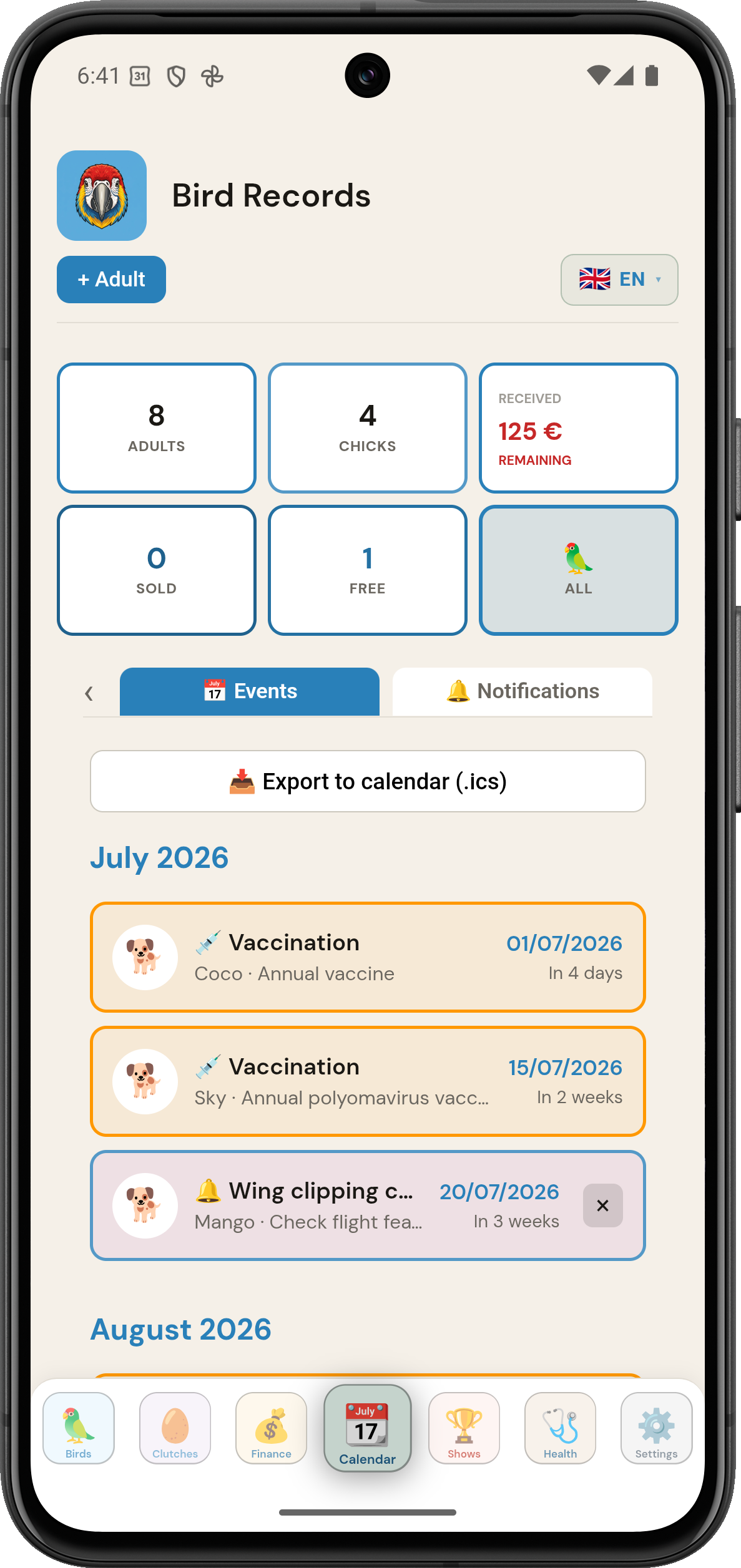Add a new adult bird
The width and height of the screenshot is (741, 1568).
(x=111, y=280)
